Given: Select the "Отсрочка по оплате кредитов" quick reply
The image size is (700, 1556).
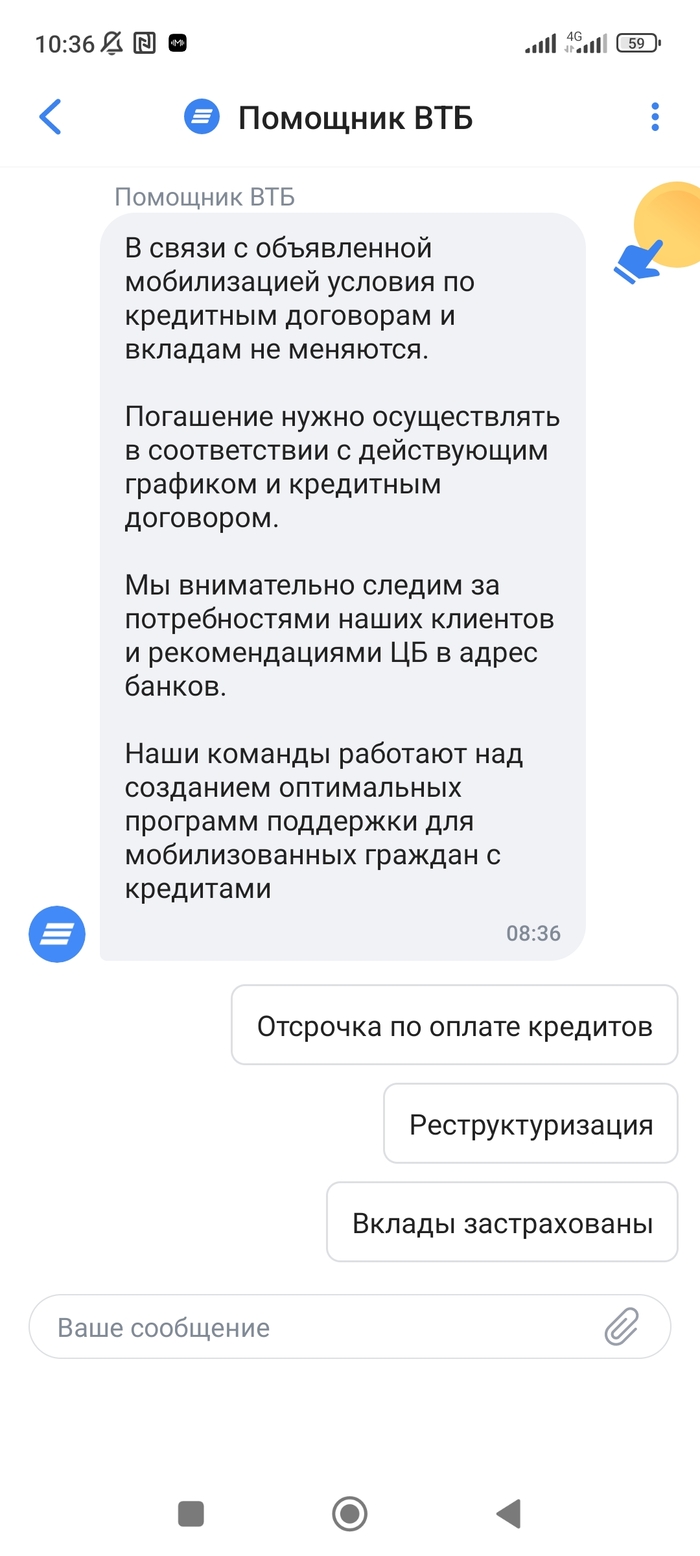Looking at the screenshot, I should [x=455, y=1025].
